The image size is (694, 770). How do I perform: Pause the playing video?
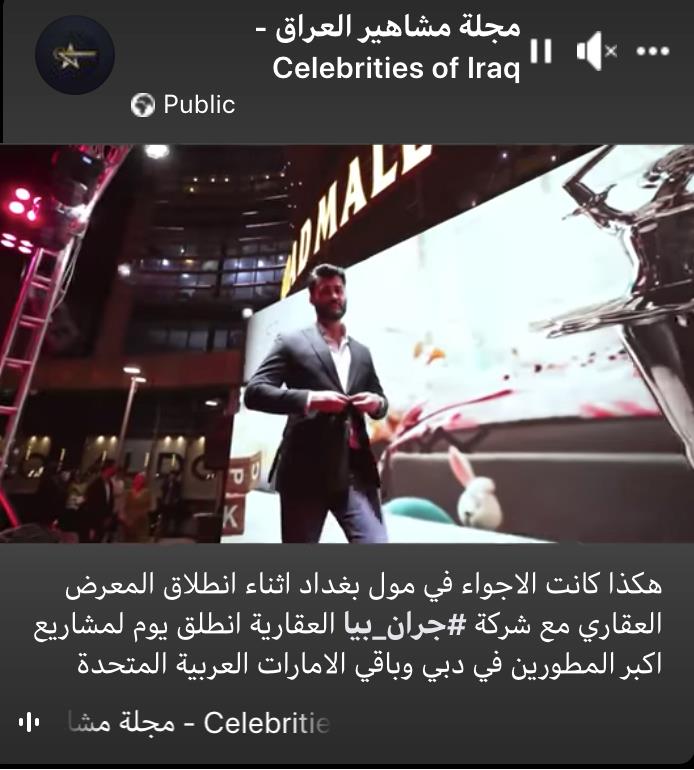click(540, 51)
